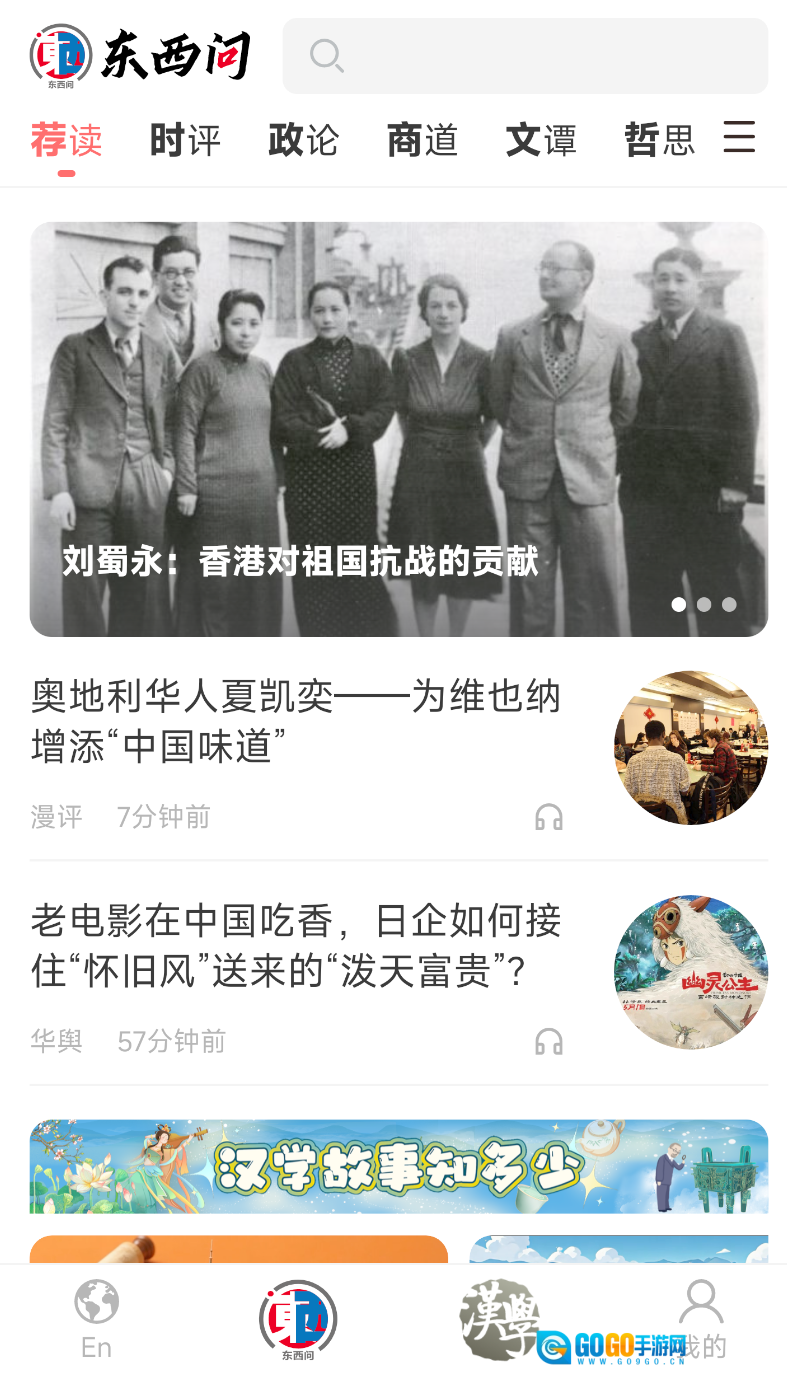Expand the channel list menu icon
The image size is (787, 1375).
(x=739, y=137)
